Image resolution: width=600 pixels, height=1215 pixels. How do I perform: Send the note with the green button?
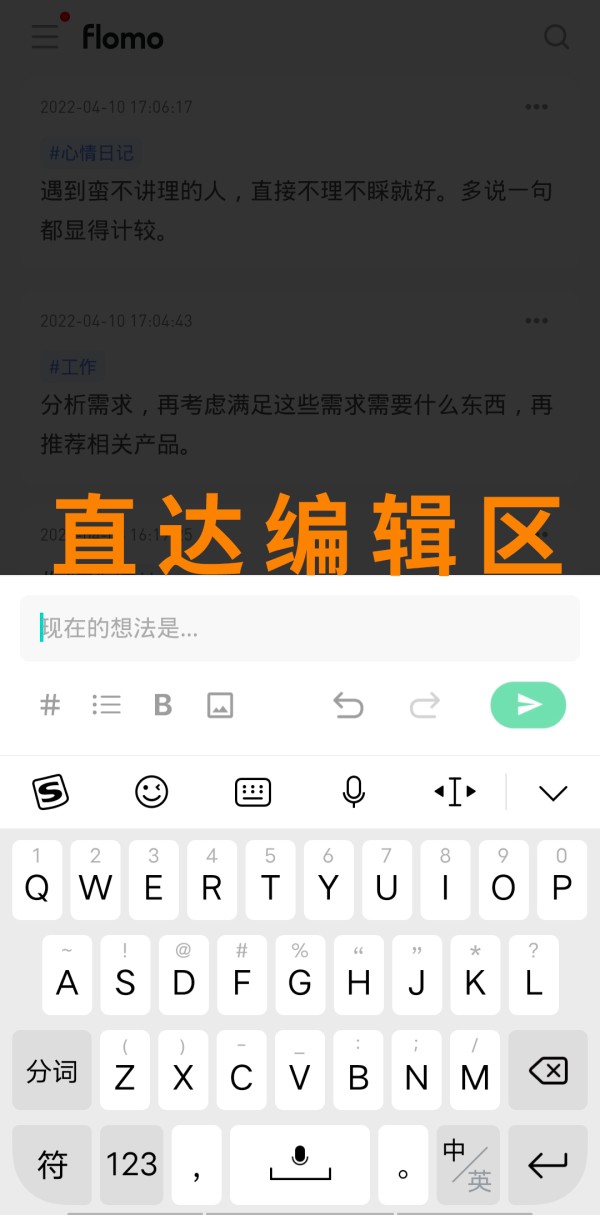(x=528, y=705)
